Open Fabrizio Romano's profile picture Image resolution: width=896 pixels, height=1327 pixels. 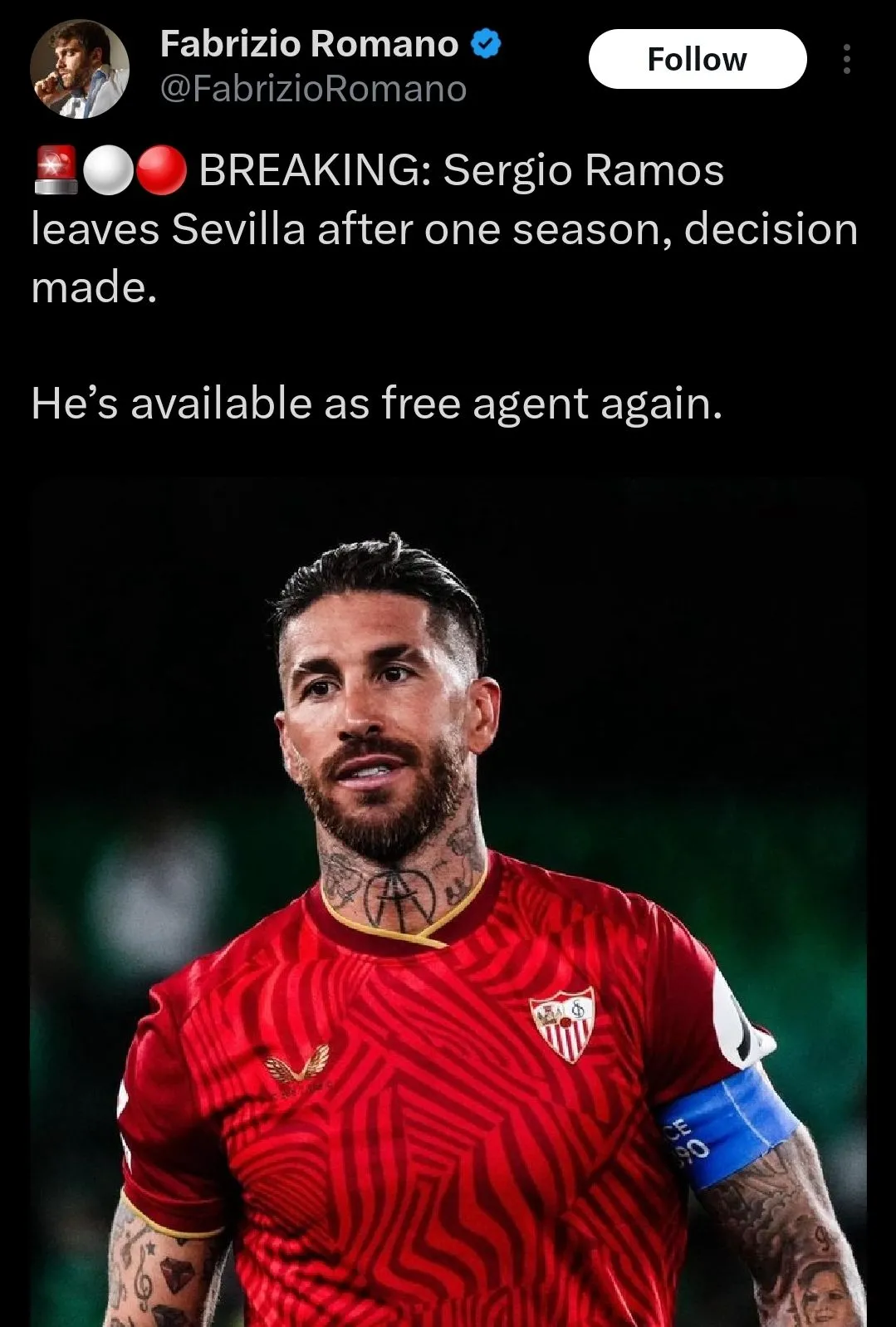point(80,69)
